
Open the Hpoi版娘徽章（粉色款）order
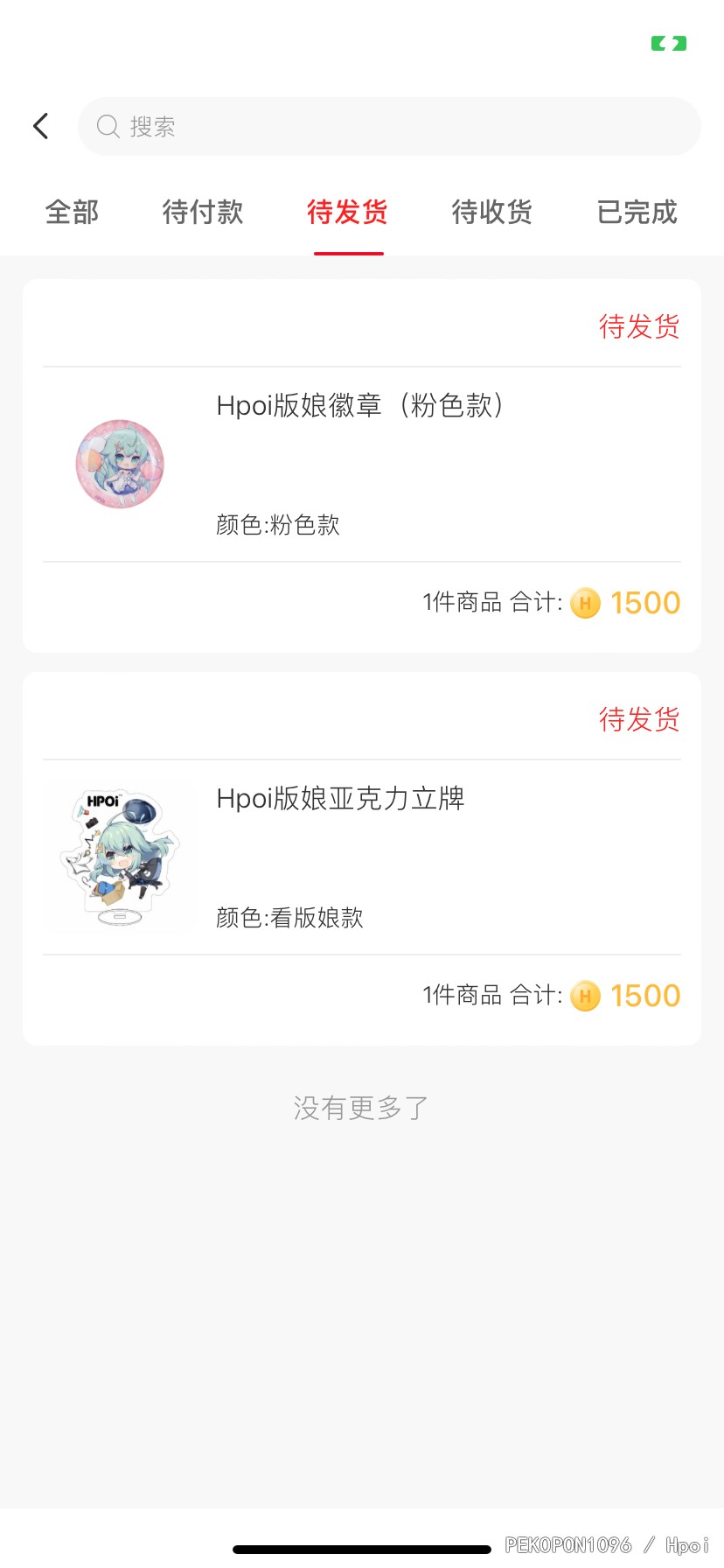[x=360, y=464]
